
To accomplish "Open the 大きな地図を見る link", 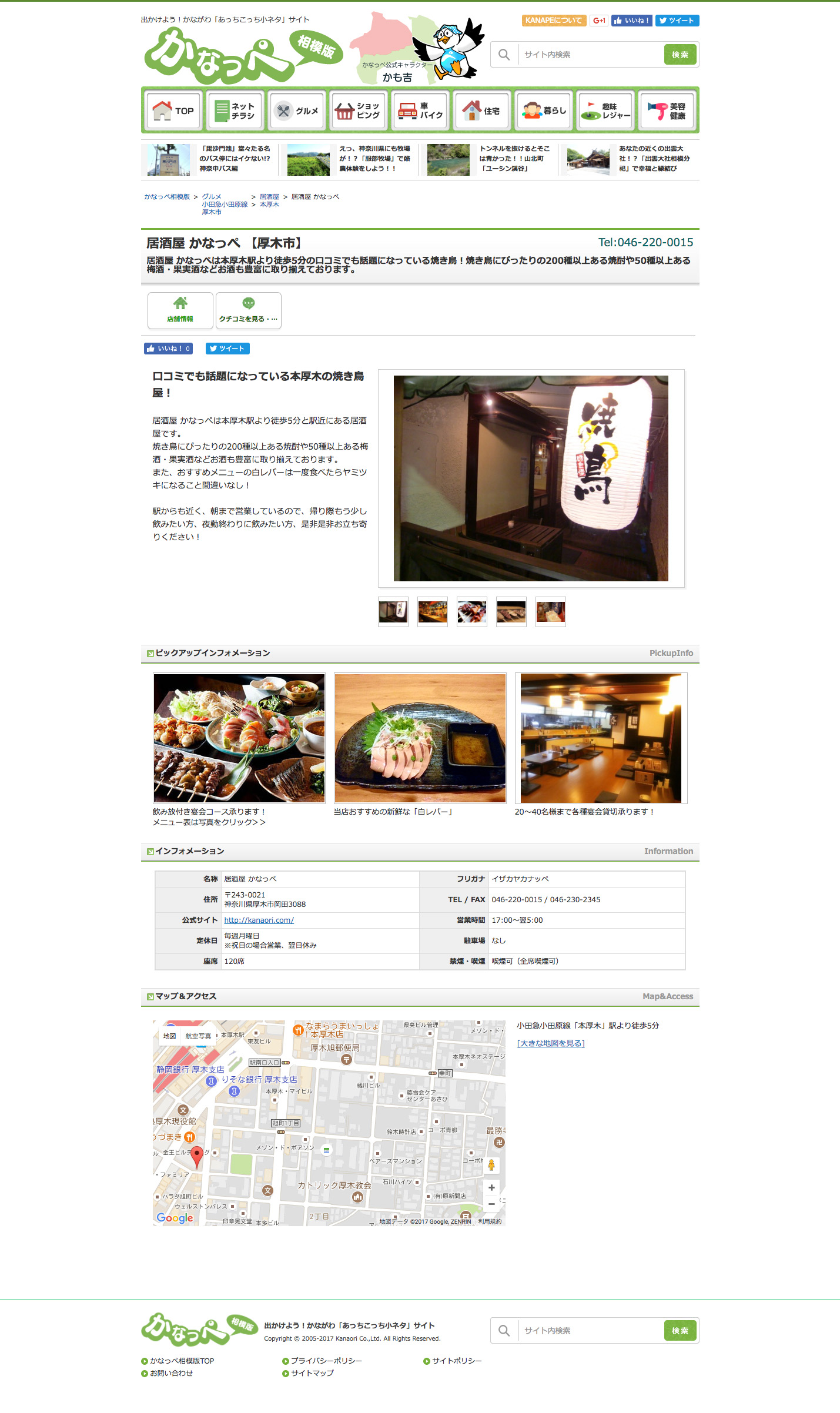I will pyautogui.click(x=551, y=1043).
